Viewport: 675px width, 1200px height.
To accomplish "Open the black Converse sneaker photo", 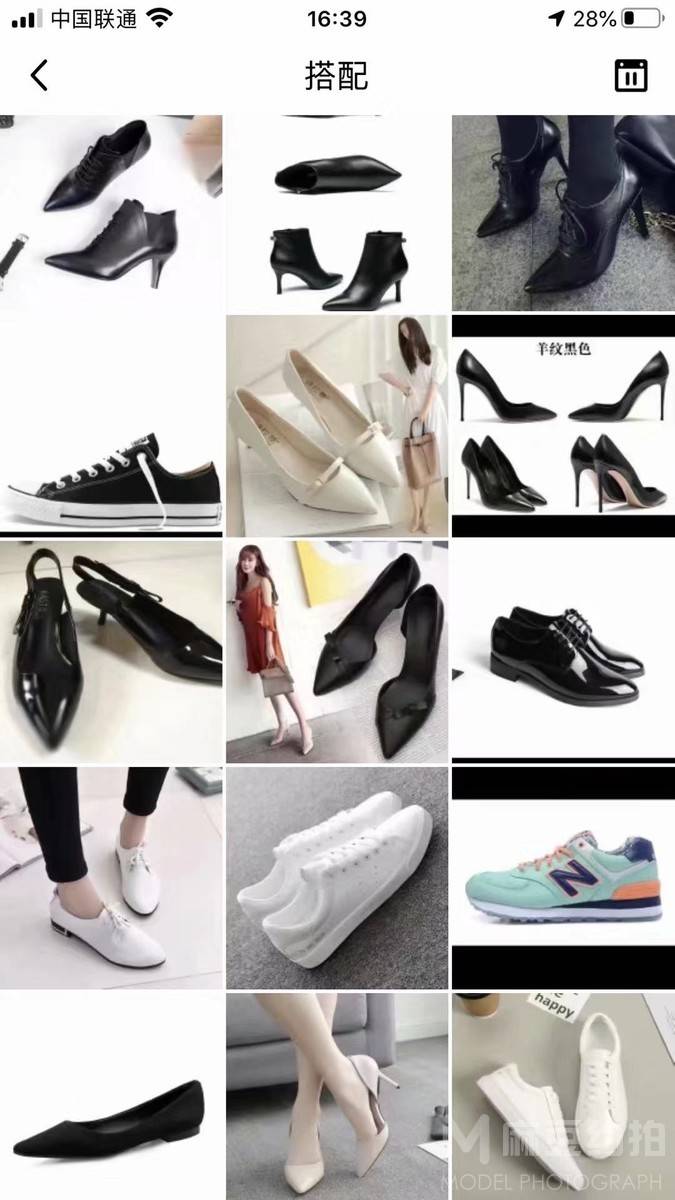I will pyautogui.click(x=111, y=426).
